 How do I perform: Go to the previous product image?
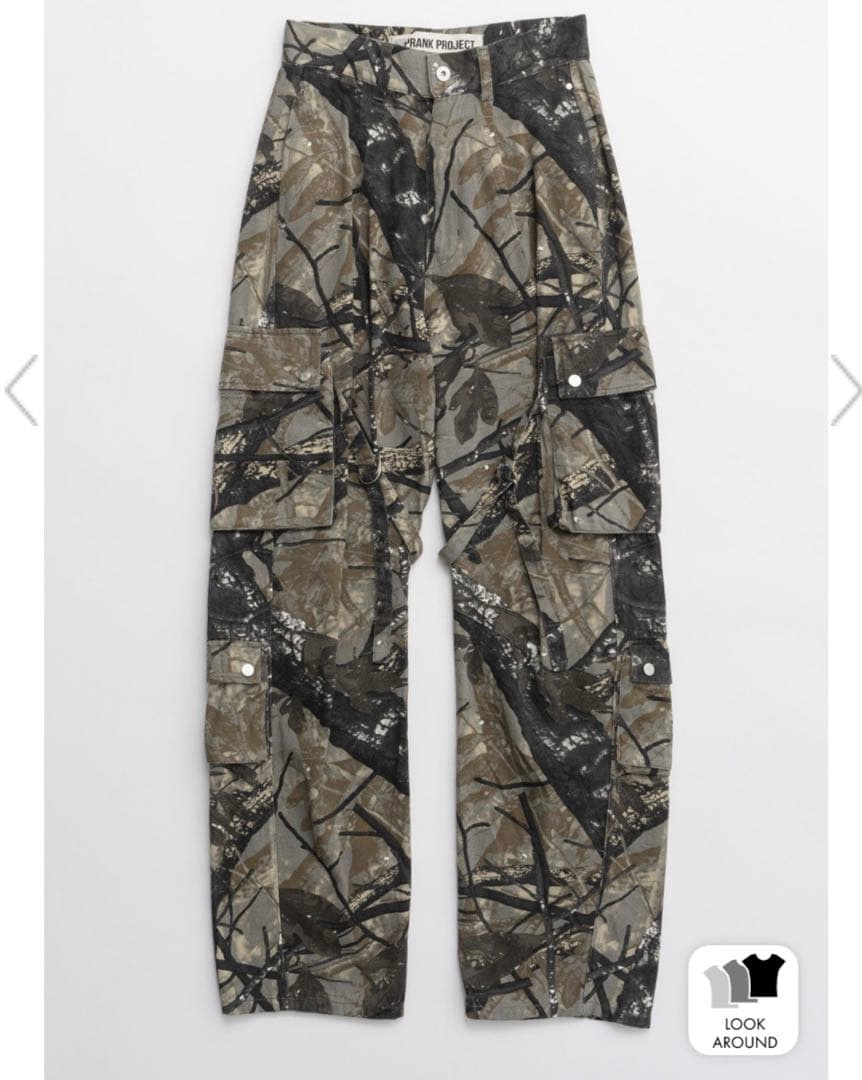(21, 389)
